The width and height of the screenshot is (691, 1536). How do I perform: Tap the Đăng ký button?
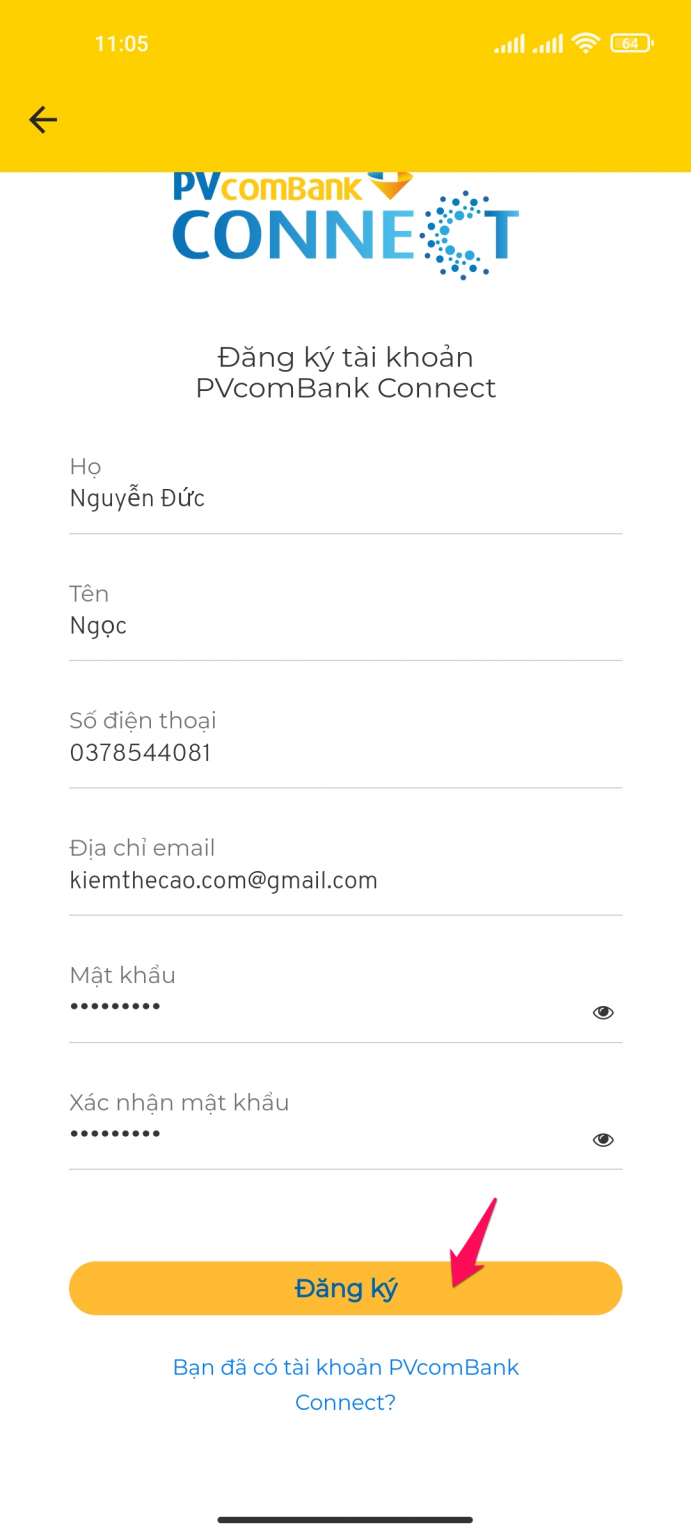345,1288
